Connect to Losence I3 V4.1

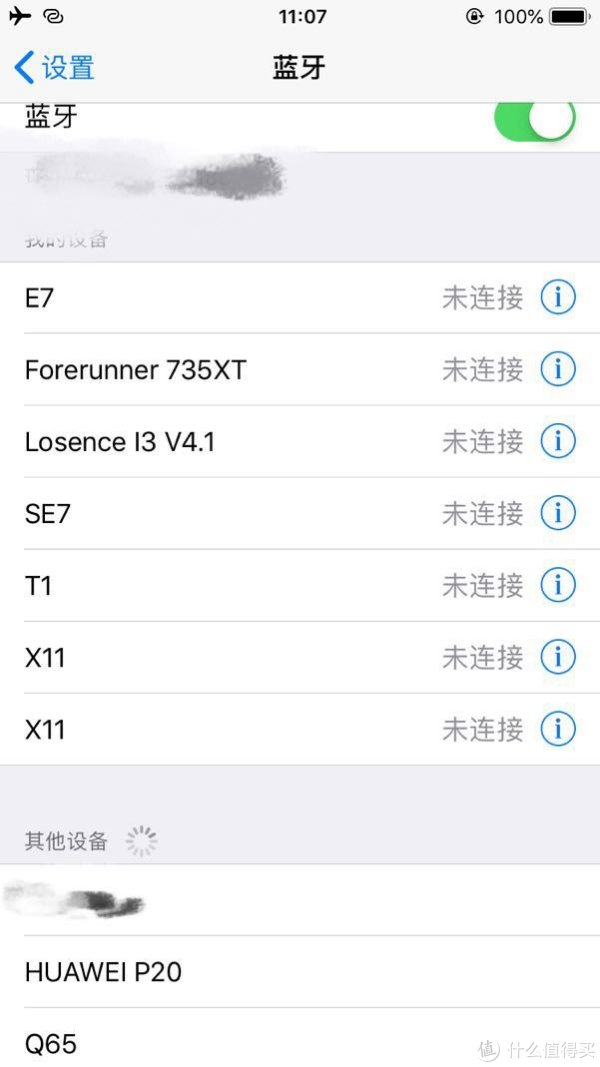pyautogui.click(x=300, y=442)
